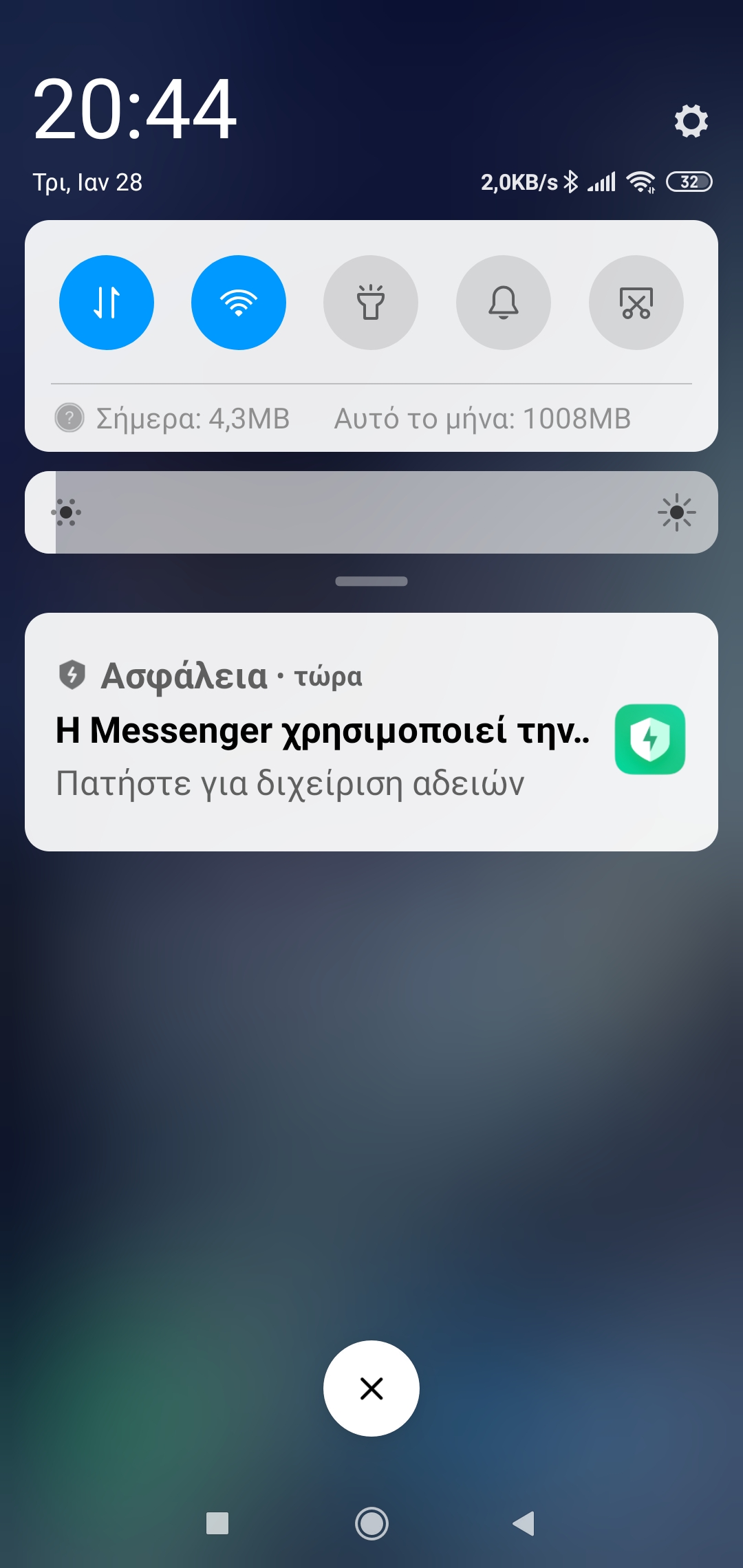
Task: Expand the quick settings panel handle
Action: click(371, 581)
